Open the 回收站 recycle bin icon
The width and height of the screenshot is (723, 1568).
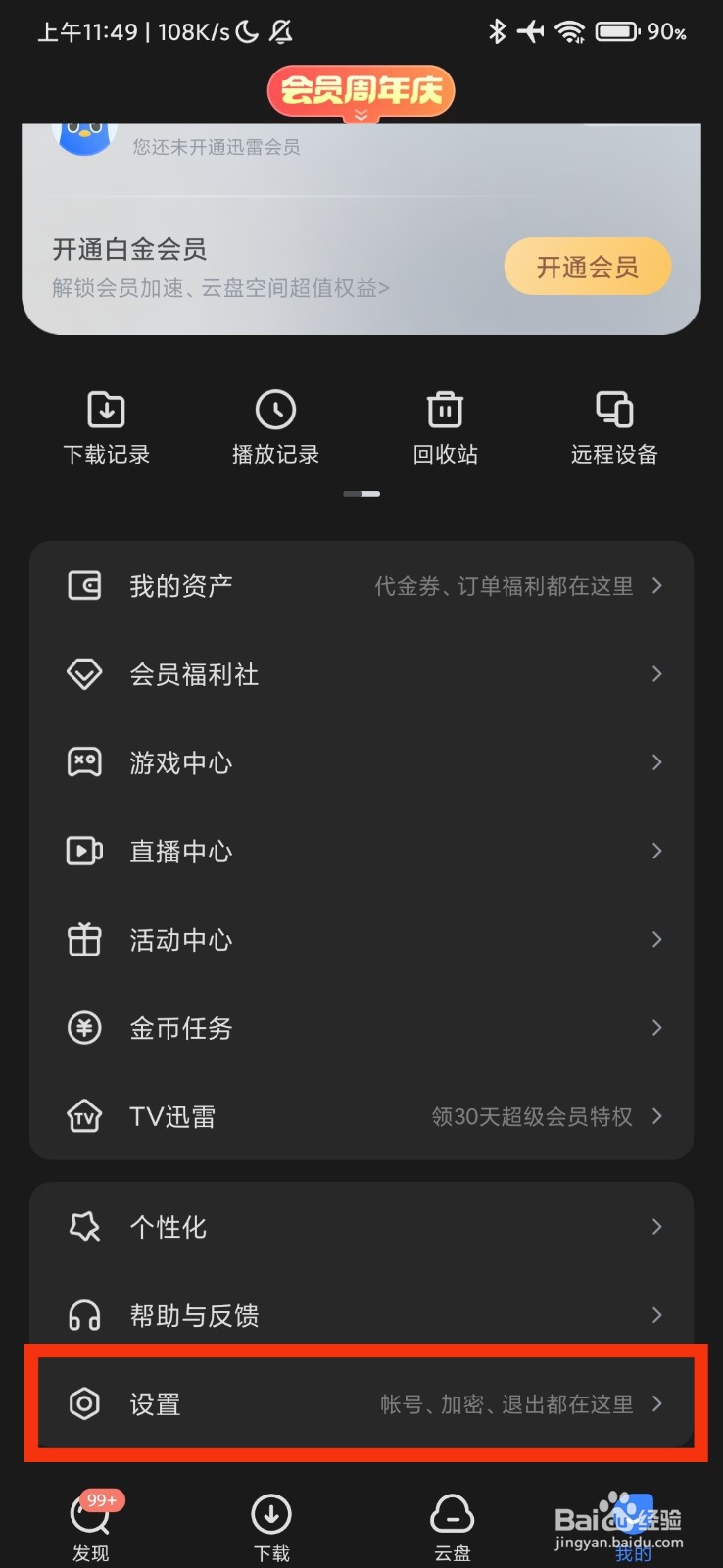(x=445, y=409)
